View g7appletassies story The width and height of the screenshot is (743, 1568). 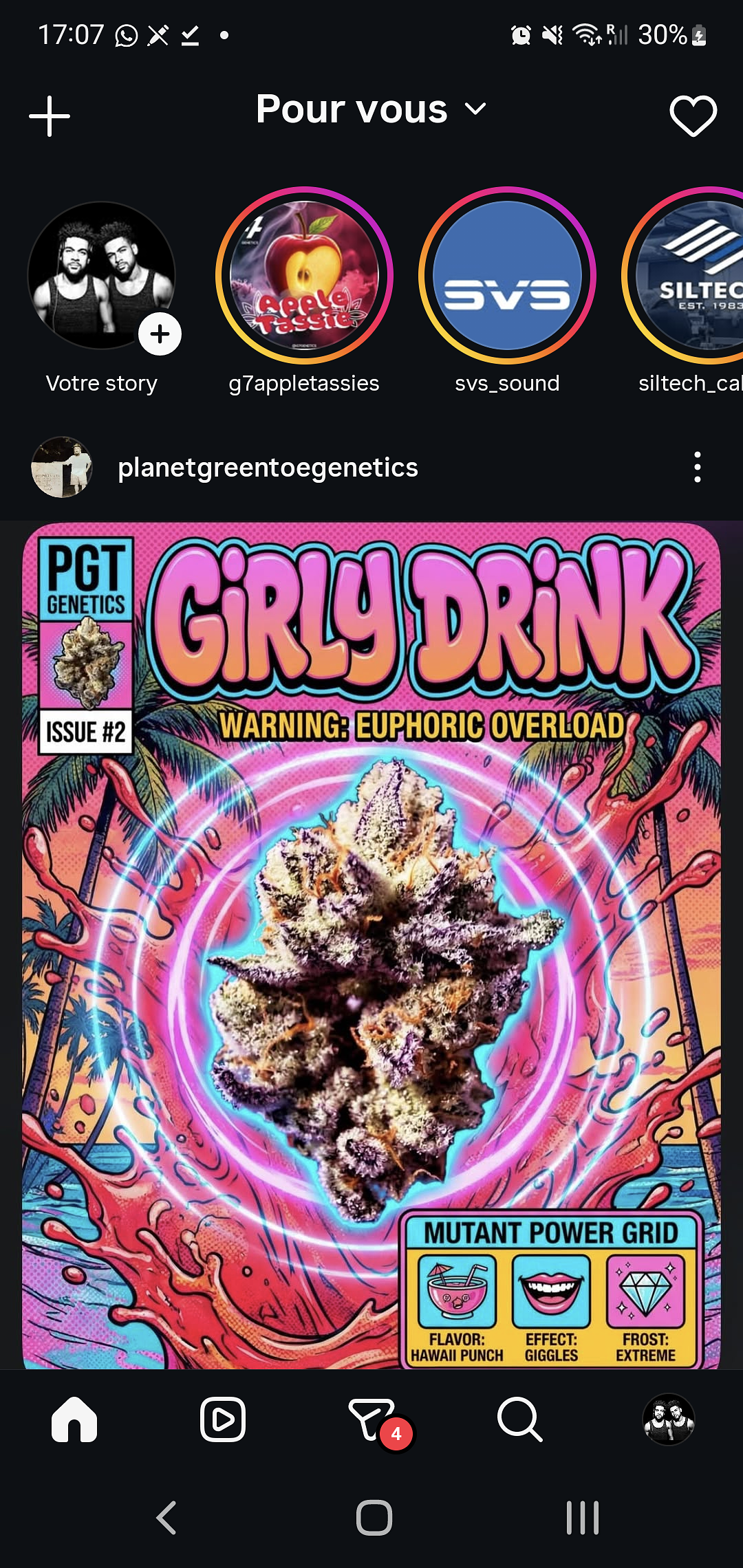[304, 275]
